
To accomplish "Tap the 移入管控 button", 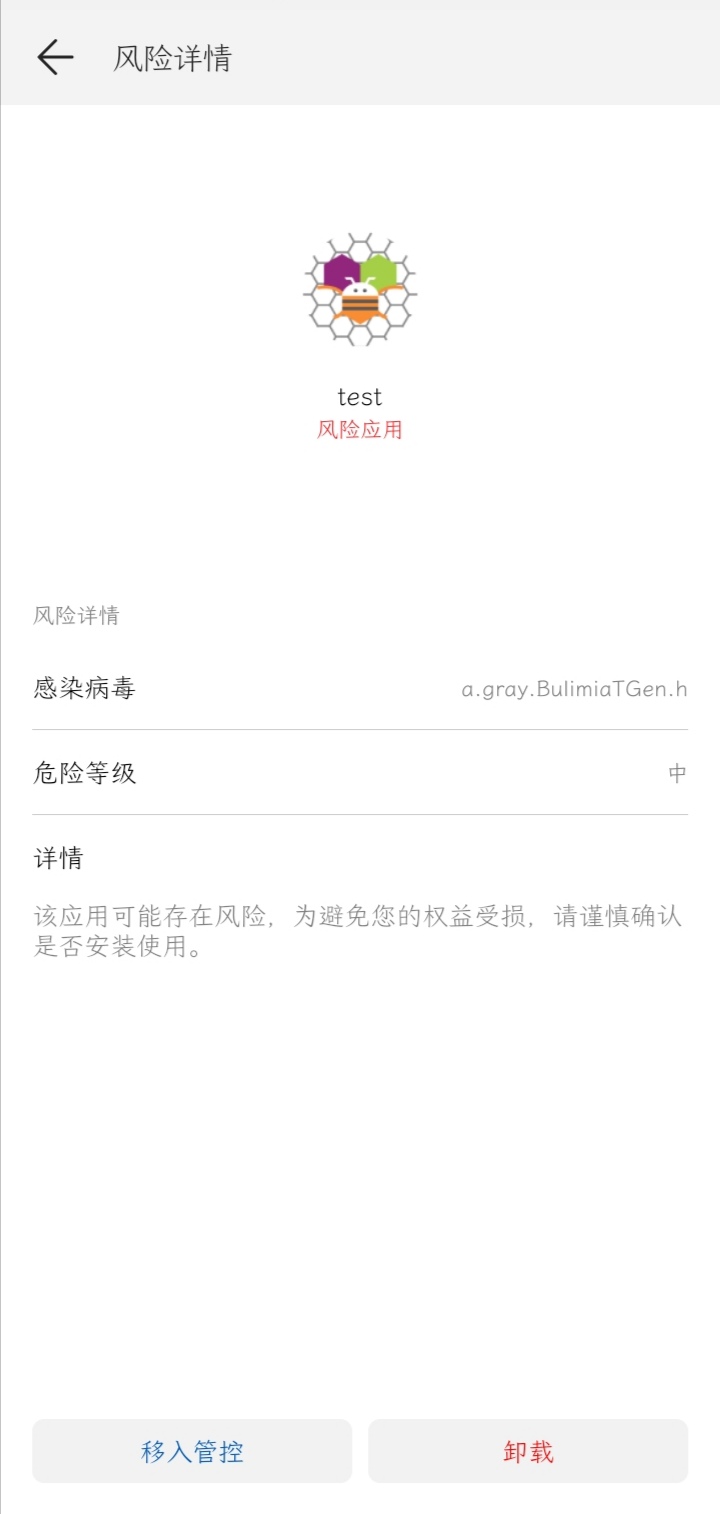I will tap(192, 1451).
